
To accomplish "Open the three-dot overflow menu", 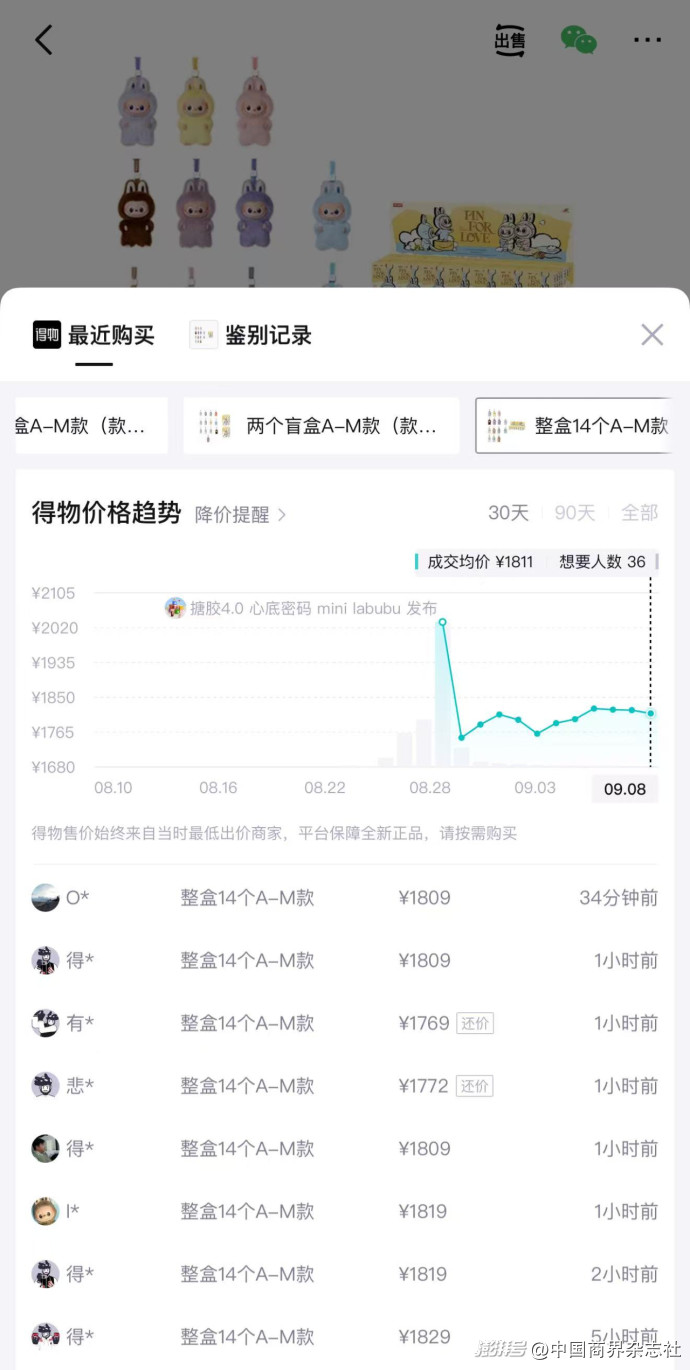I will coord(647,40).
